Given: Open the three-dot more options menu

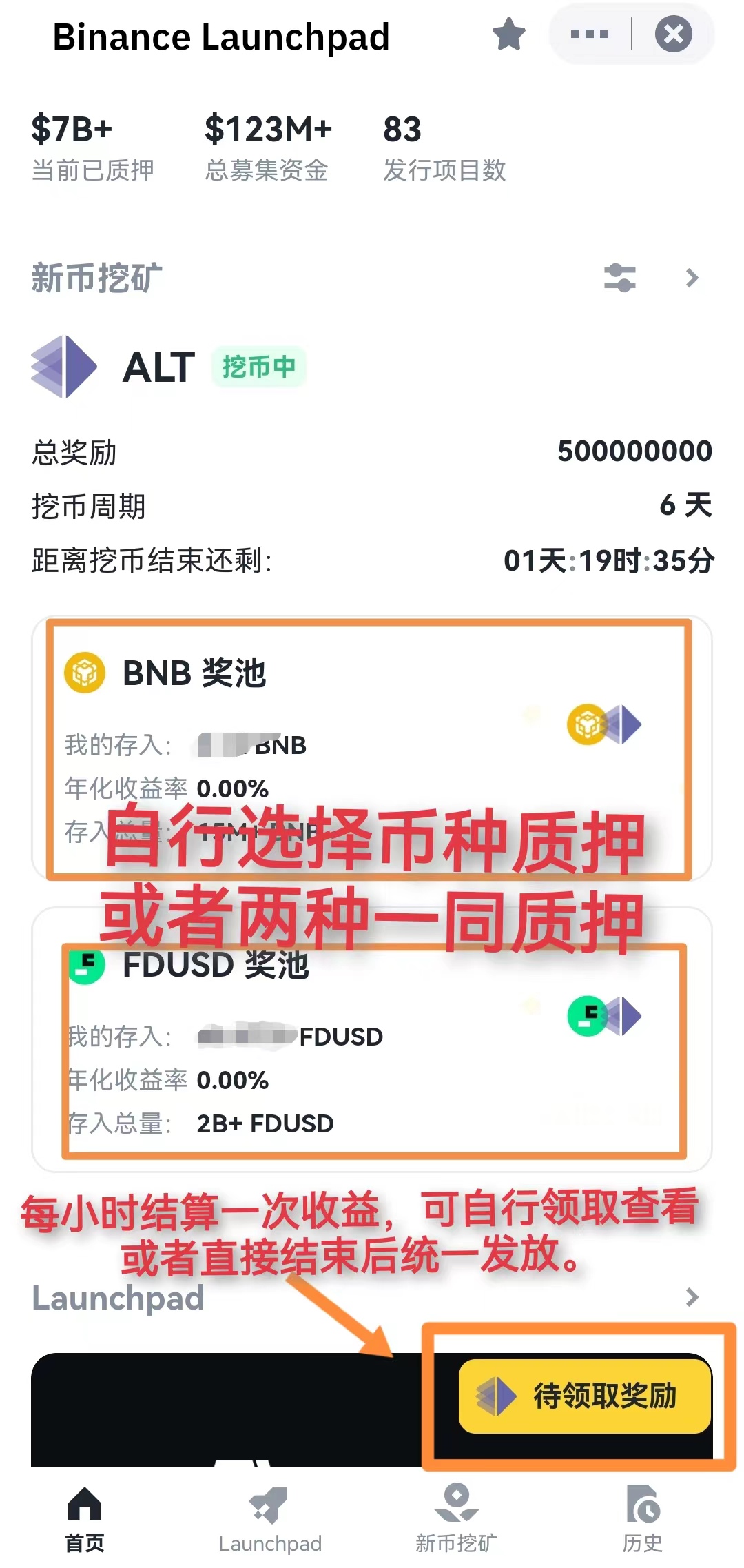Looking at the screenshot, I should click(590, 34).
